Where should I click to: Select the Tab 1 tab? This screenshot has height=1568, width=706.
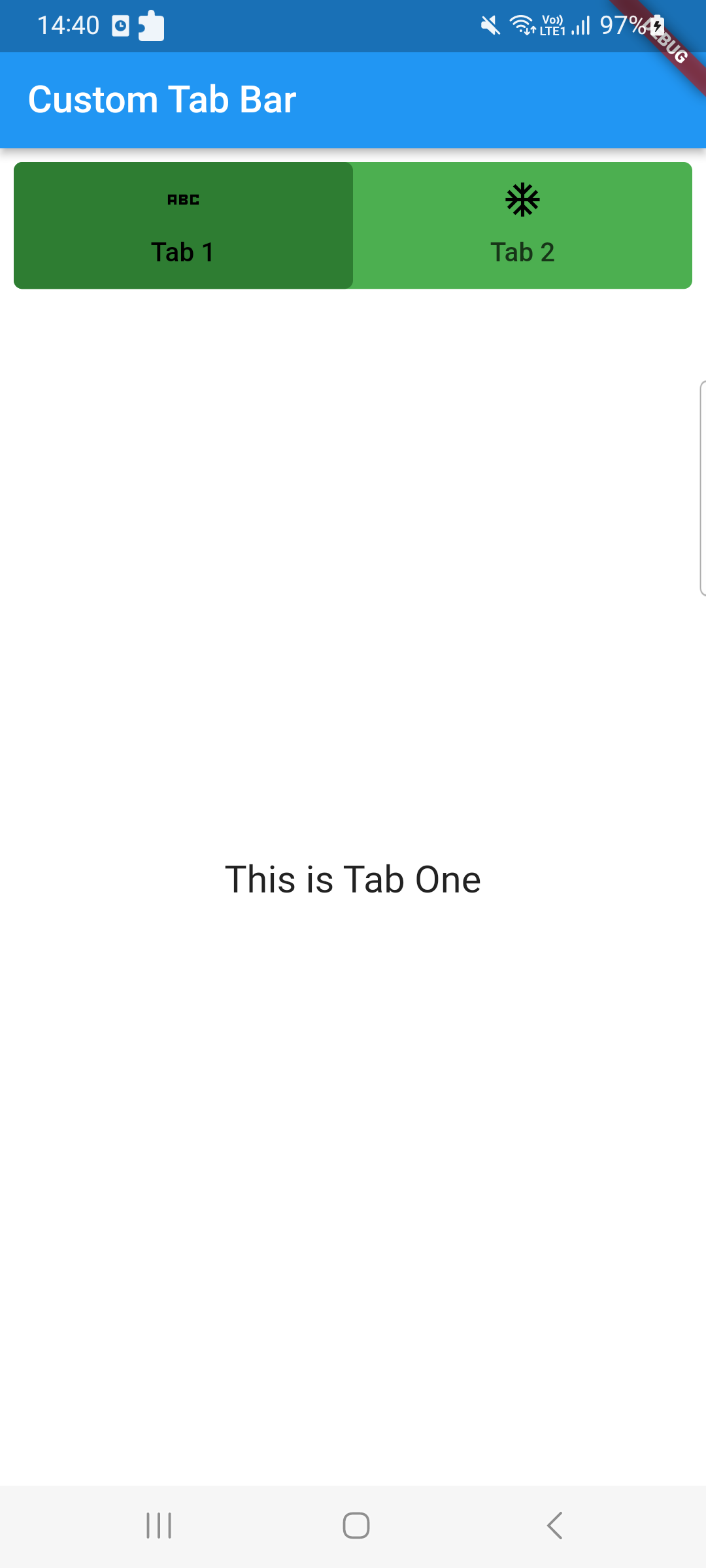coord(183,225)
